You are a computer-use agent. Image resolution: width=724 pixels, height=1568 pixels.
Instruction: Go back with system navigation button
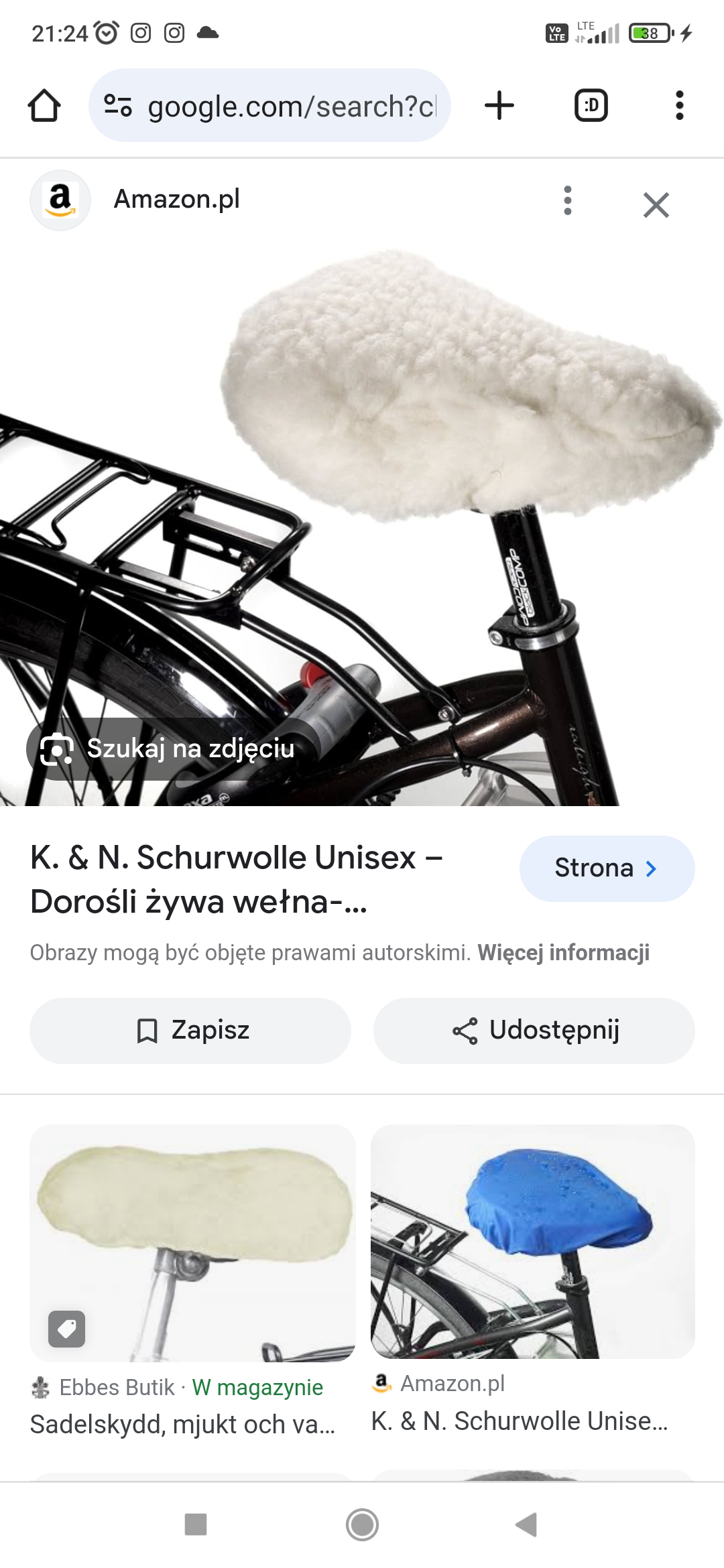[527, 1524]
